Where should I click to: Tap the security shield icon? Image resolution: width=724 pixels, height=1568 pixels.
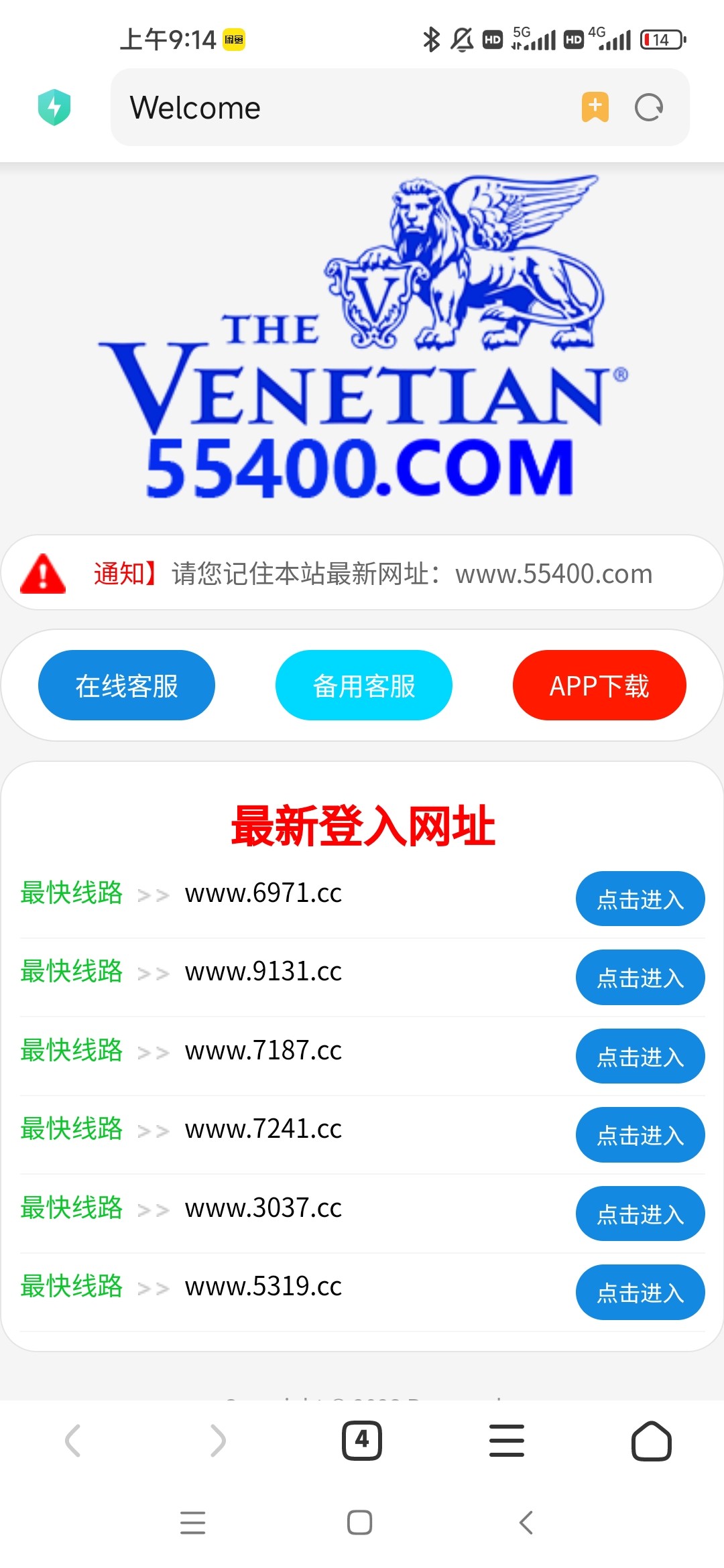pos(54,107)
